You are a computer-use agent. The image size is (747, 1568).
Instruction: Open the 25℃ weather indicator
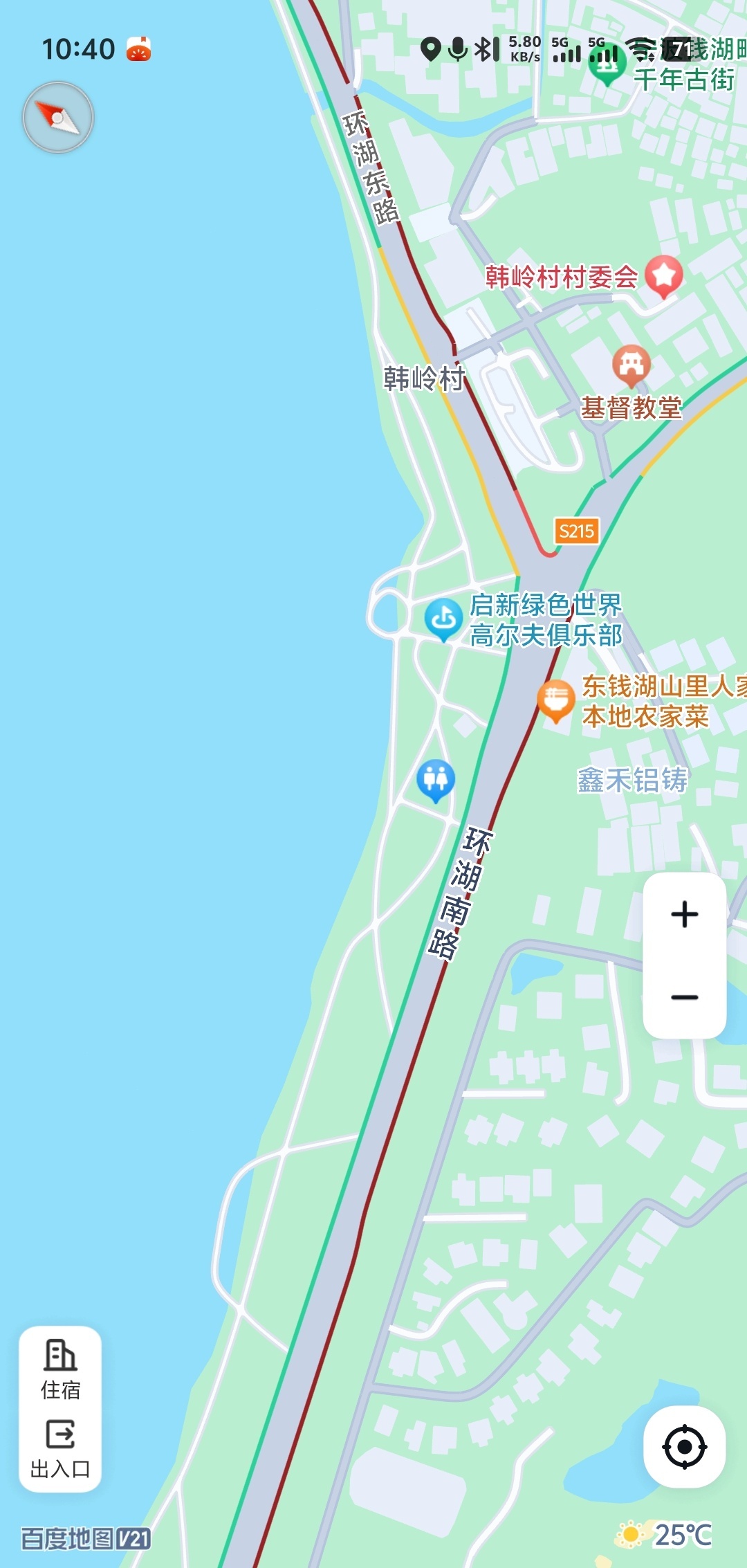coord(664,1535)
